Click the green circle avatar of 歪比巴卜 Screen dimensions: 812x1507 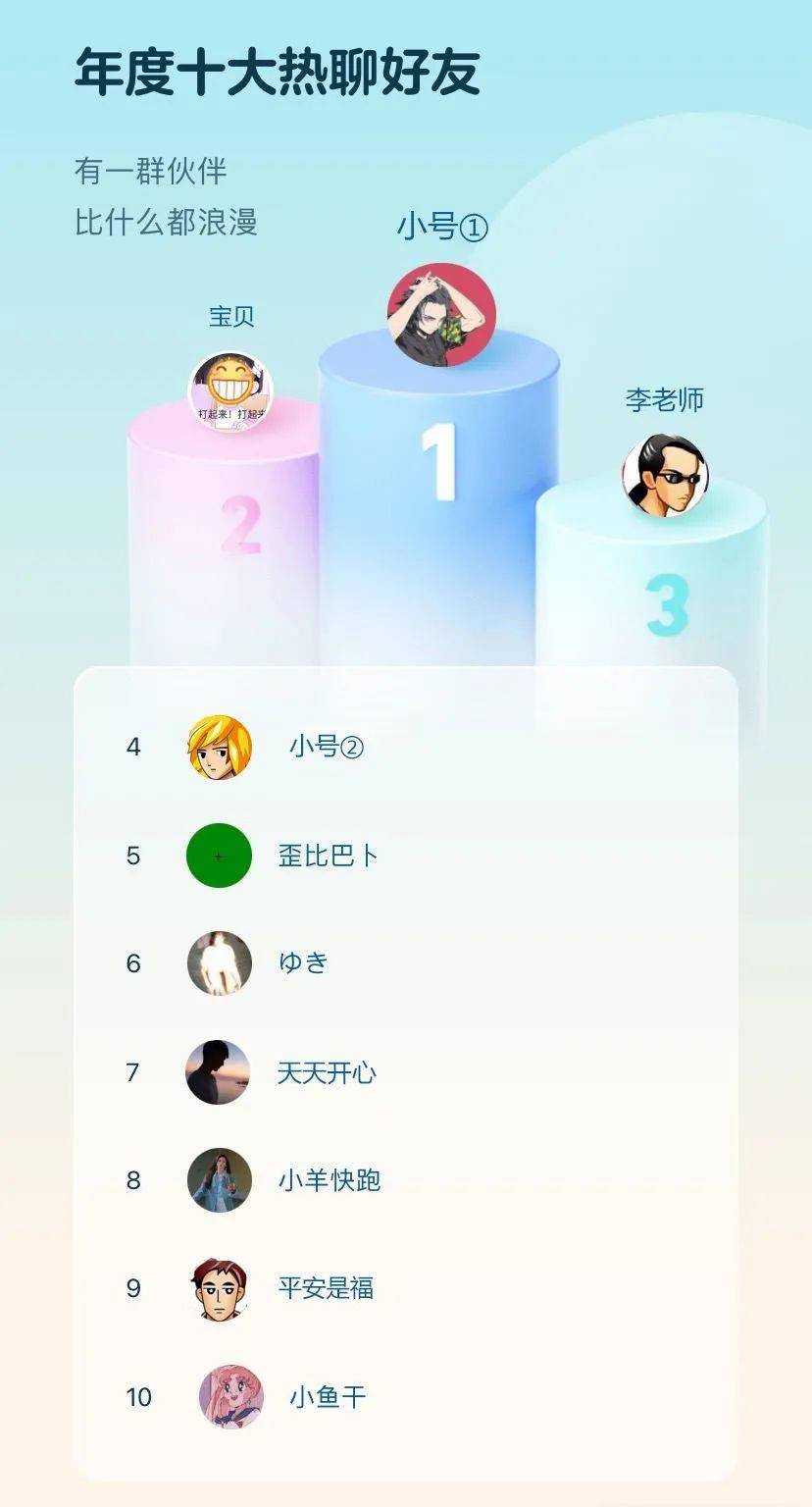click(218, 856)
